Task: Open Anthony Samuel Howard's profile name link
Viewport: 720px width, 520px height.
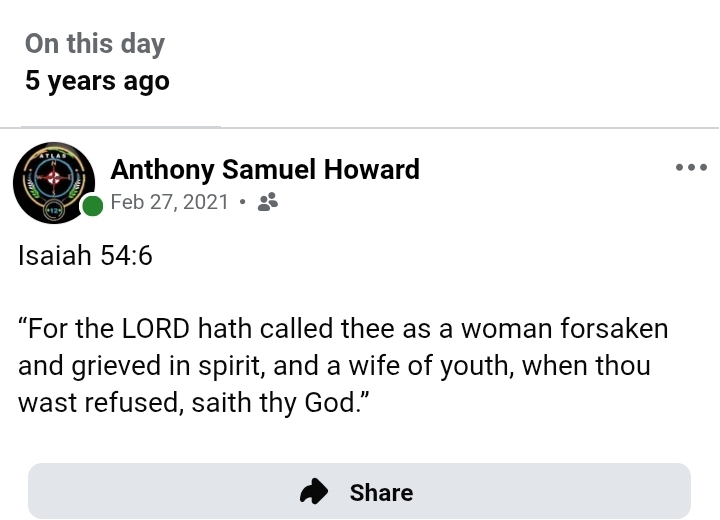Action: [x=264, y=169]
